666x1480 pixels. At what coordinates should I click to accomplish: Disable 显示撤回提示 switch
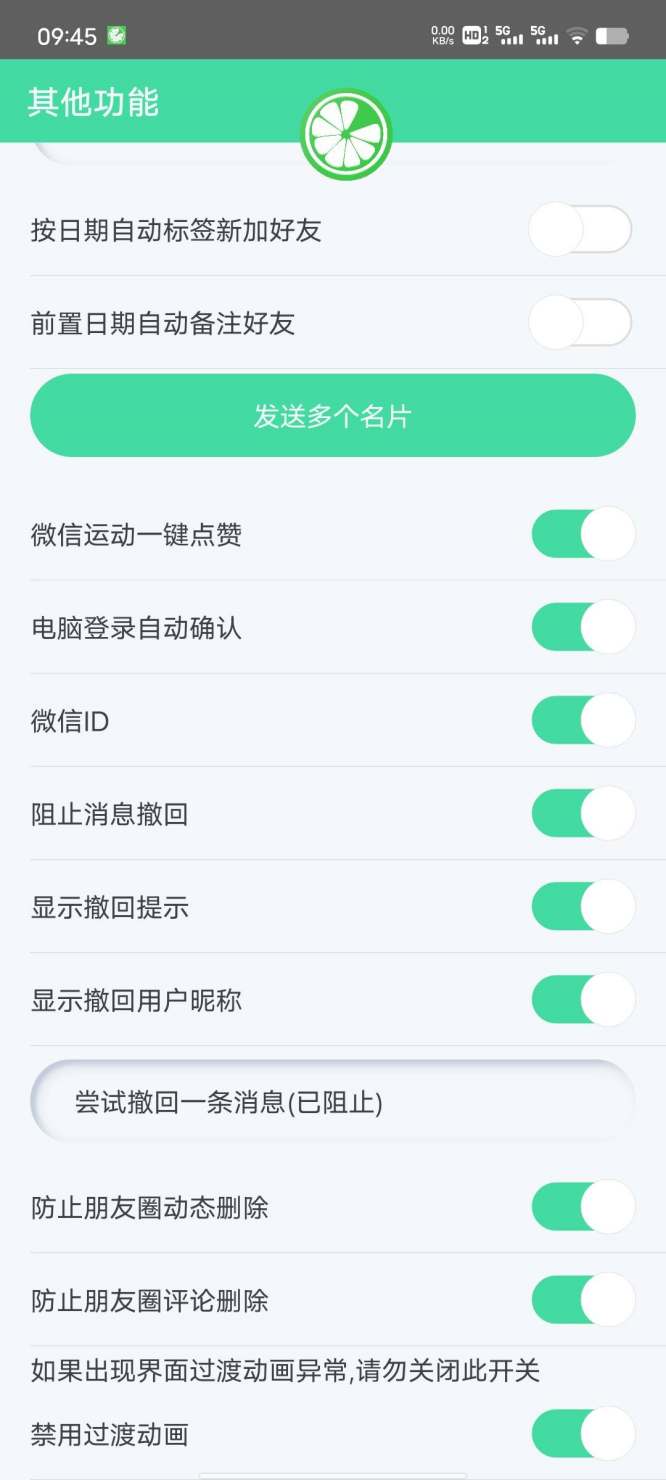[x=583, y=907]
